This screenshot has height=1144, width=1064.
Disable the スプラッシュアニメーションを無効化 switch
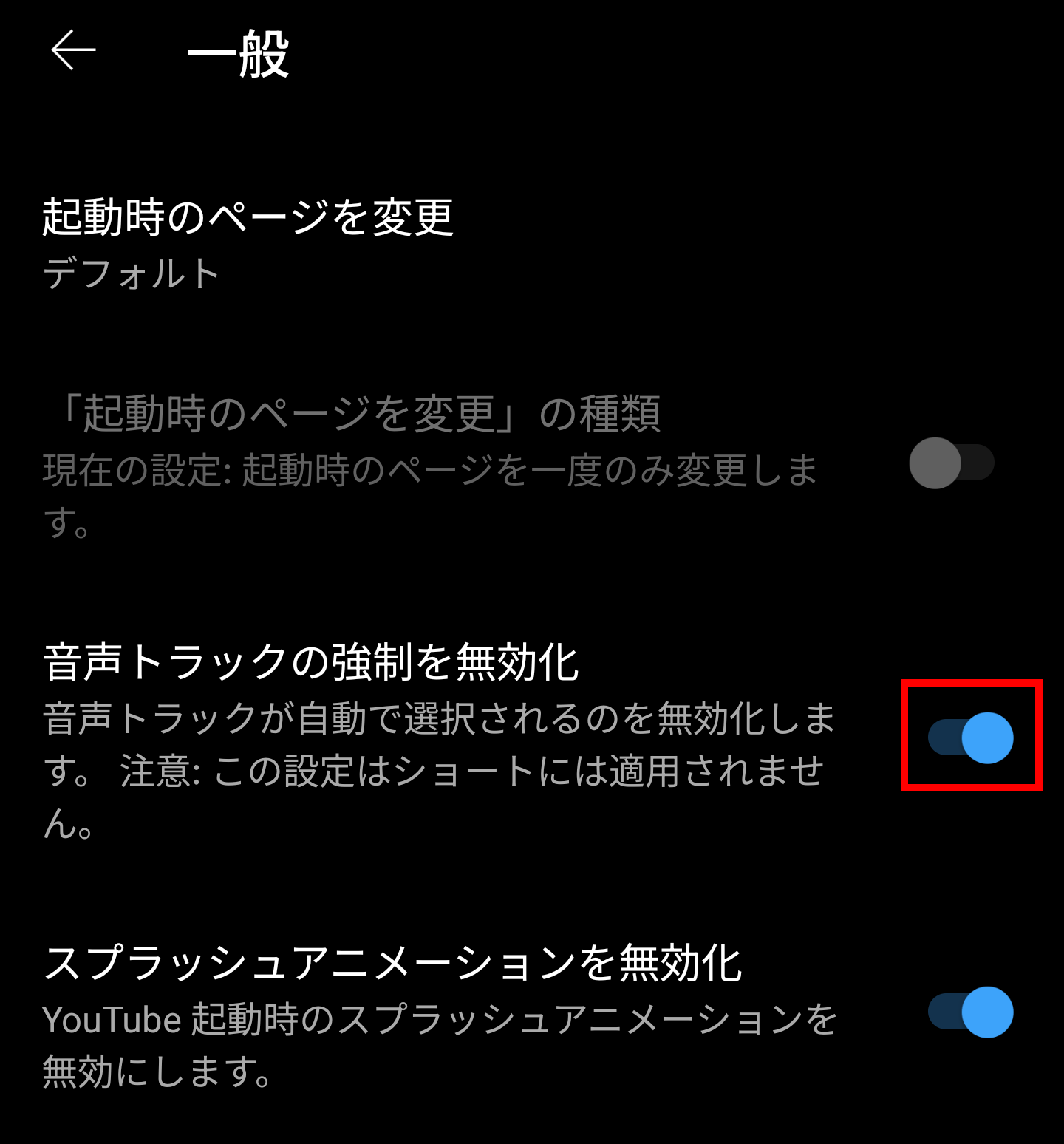pos(971,1012)
